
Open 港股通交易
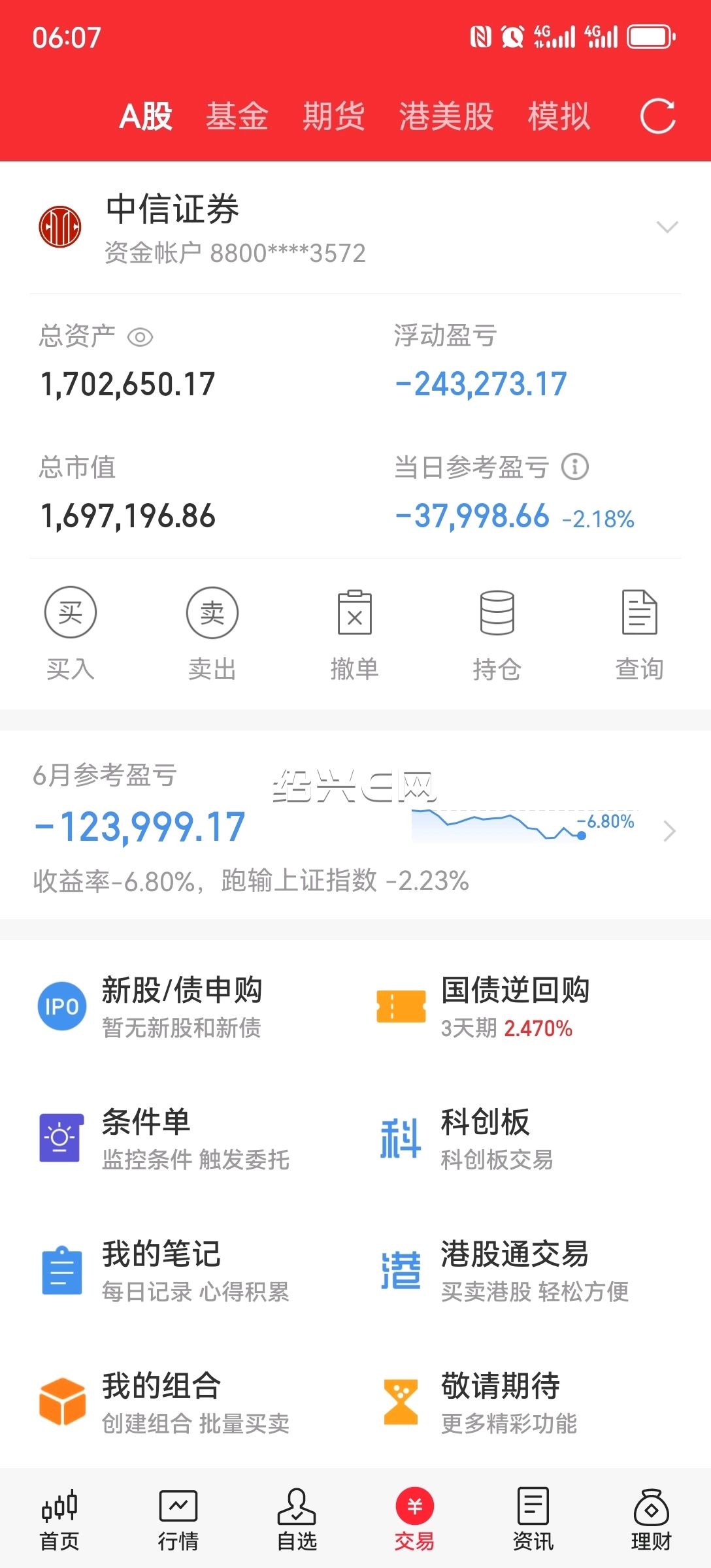(x=515, y=1271)
